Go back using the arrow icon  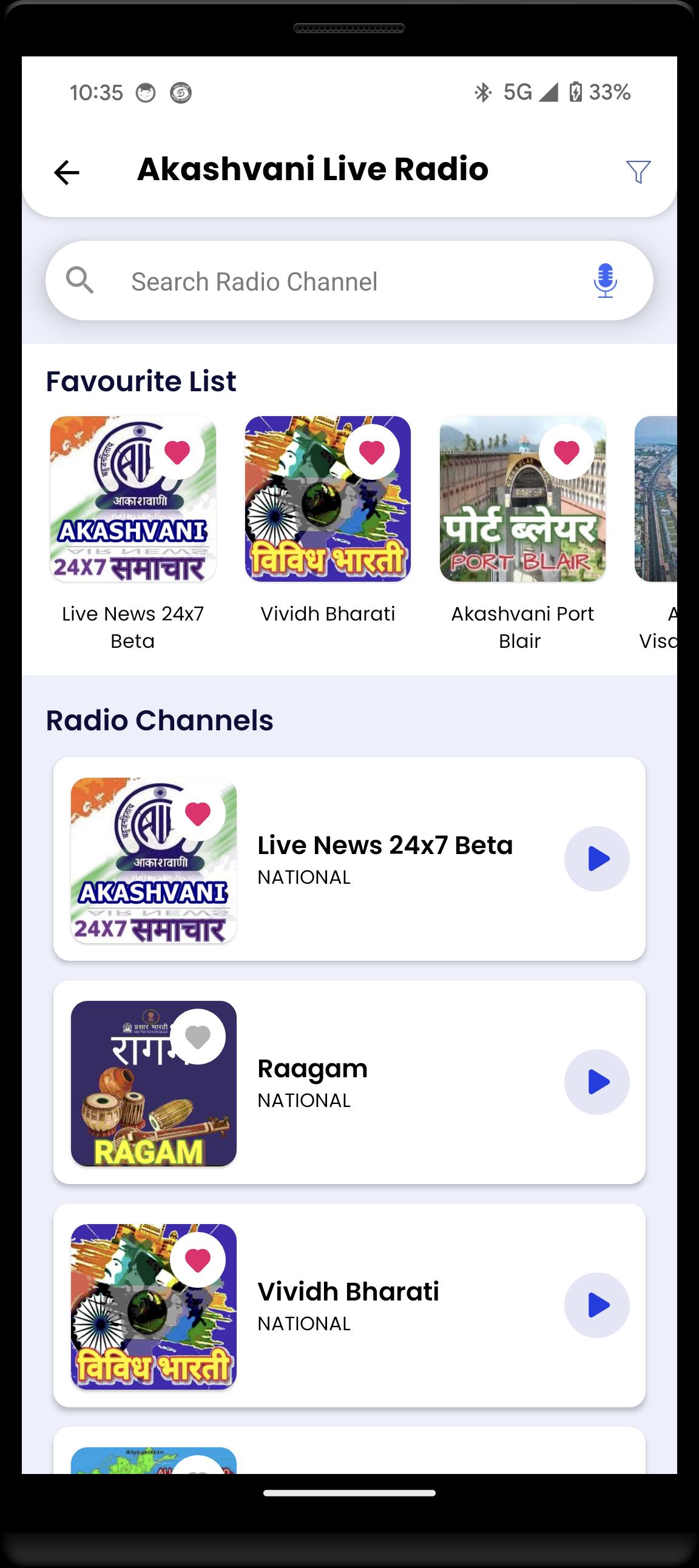click(x=66, y=172)
